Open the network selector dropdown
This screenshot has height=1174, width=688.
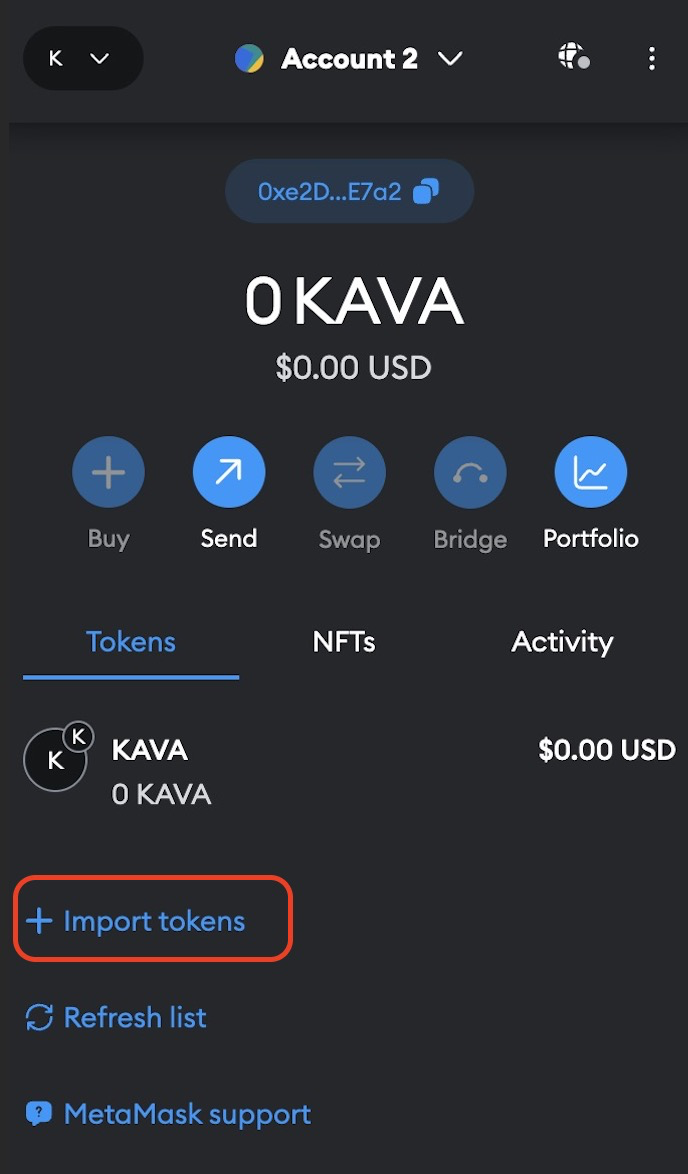(x=82, y=59)
